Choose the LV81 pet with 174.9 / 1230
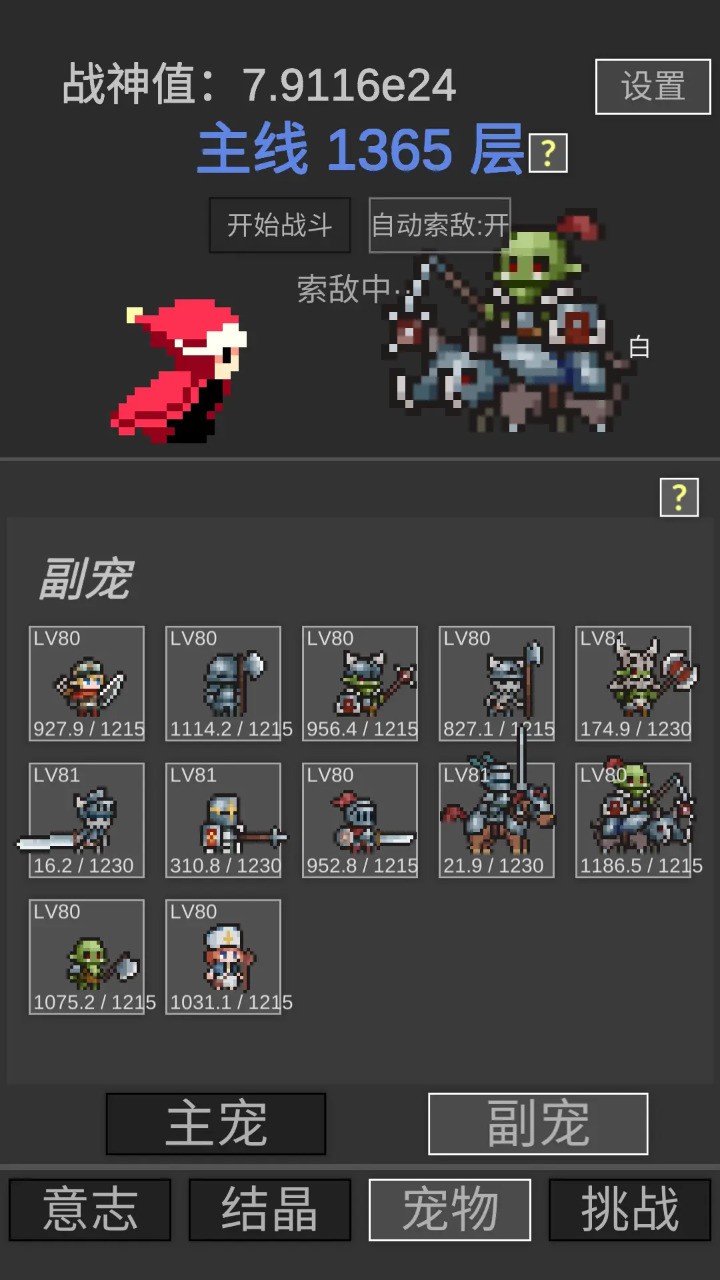The height and width of the screenshot is (1280, 720). tap(633, 684)
